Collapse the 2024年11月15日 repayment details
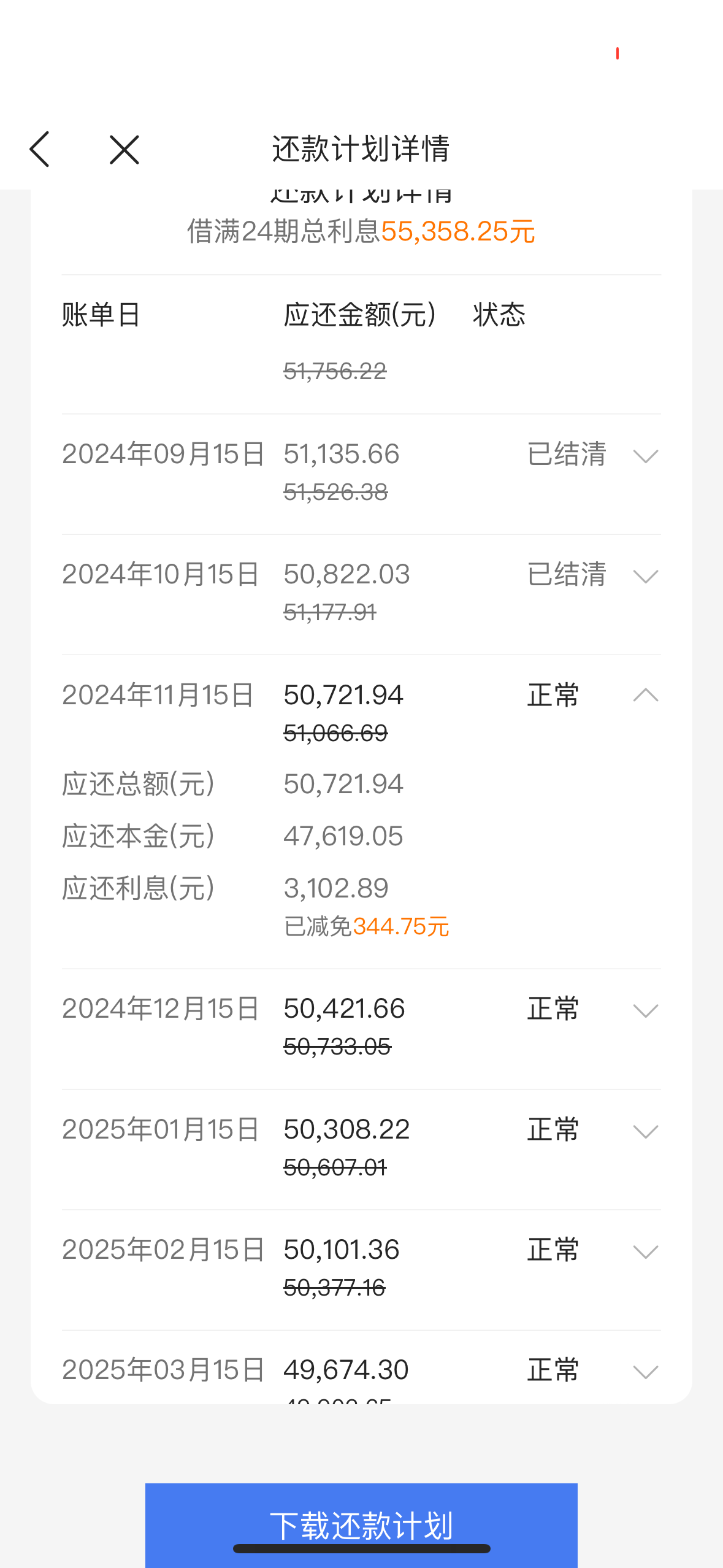The width and height of the screenshot is (723, 1568). click(x=645, y=696)
